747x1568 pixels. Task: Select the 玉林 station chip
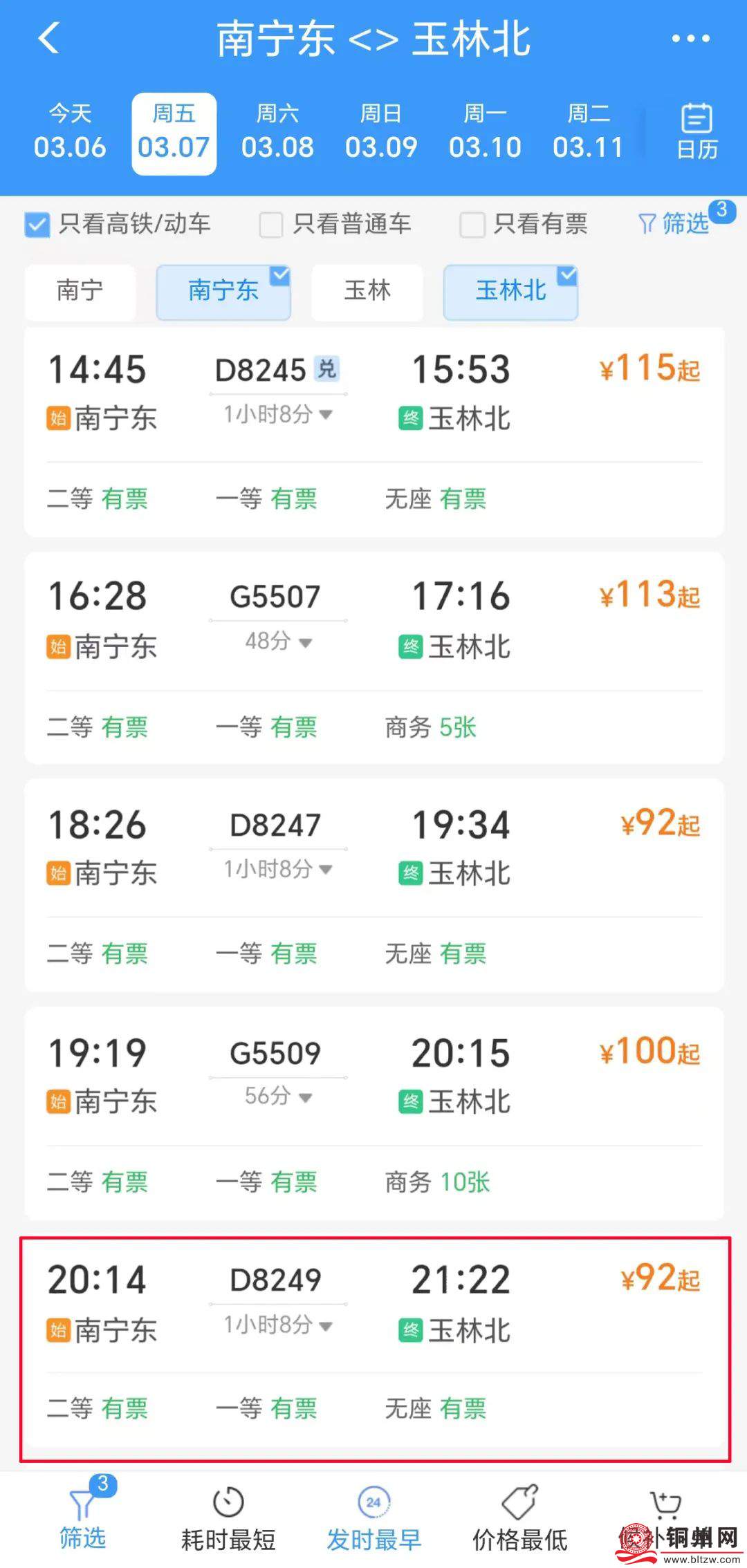tap(367, 291)
